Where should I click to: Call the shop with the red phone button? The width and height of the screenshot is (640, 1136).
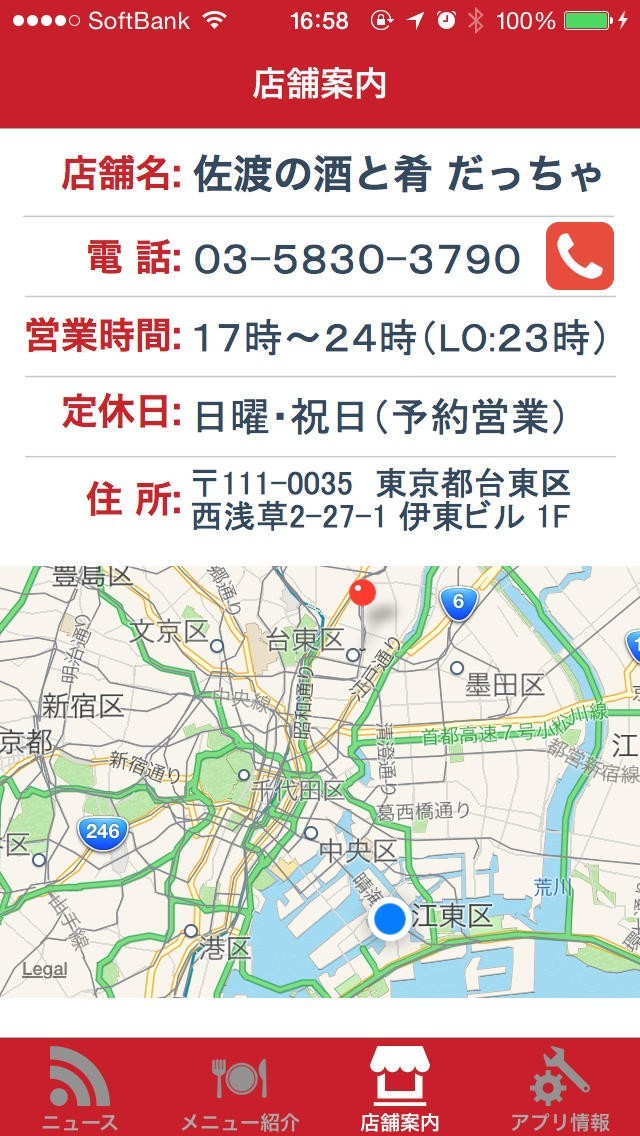(579, 256)
